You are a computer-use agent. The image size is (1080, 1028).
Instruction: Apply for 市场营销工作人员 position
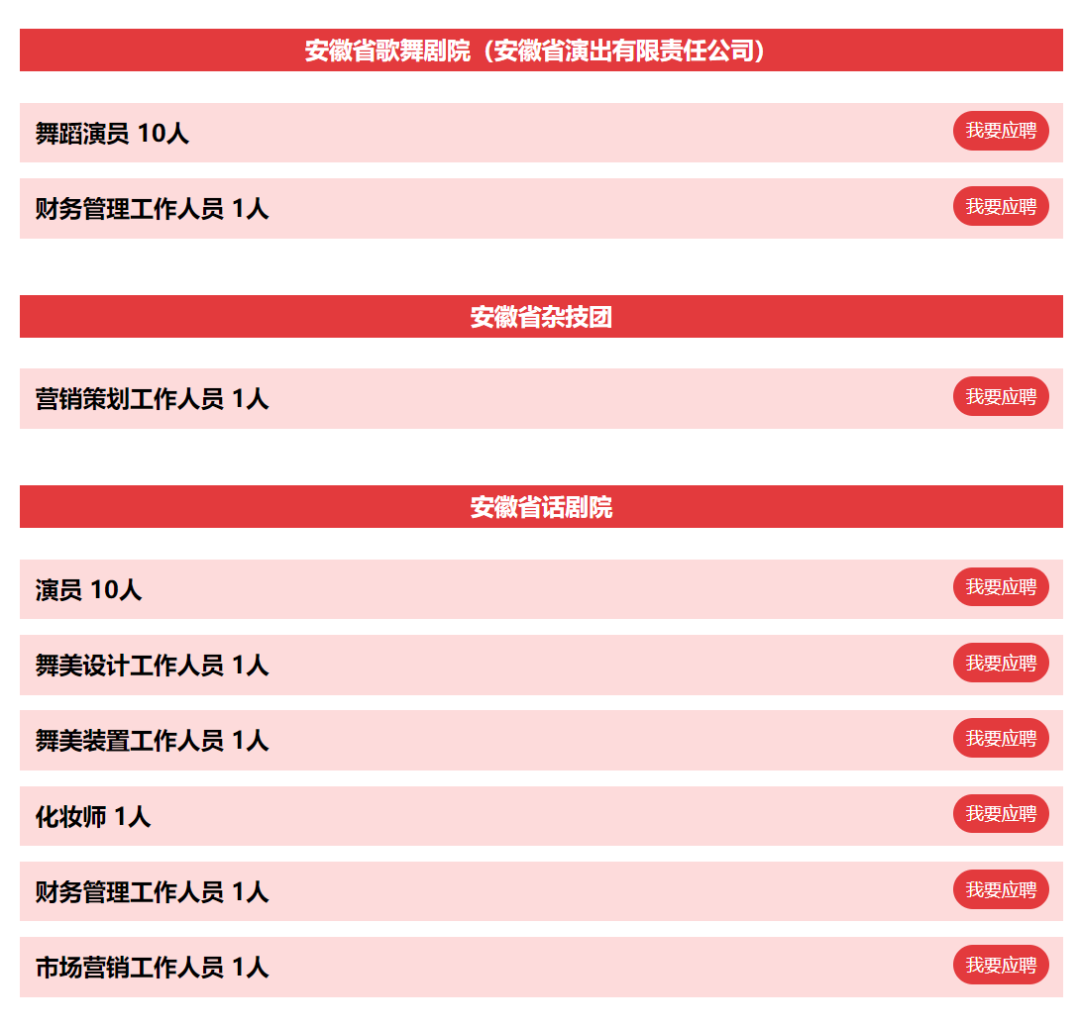point(1000,966)
